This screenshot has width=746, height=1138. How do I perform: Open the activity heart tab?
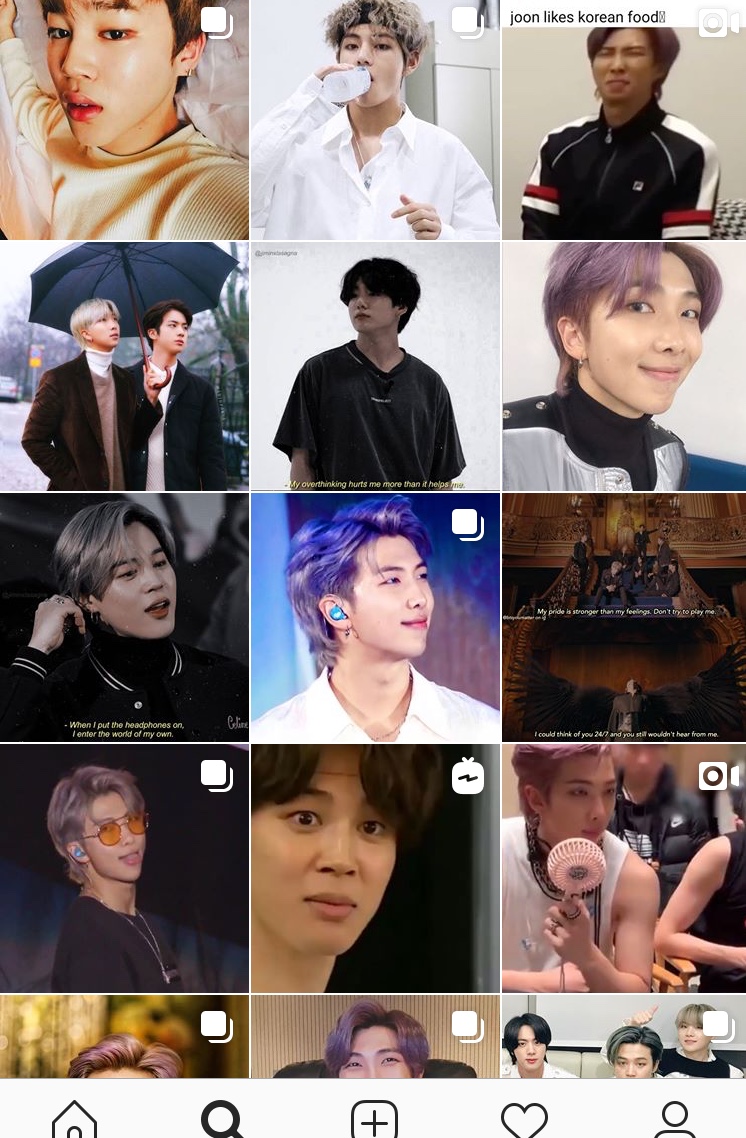(x=524, y=1118)
